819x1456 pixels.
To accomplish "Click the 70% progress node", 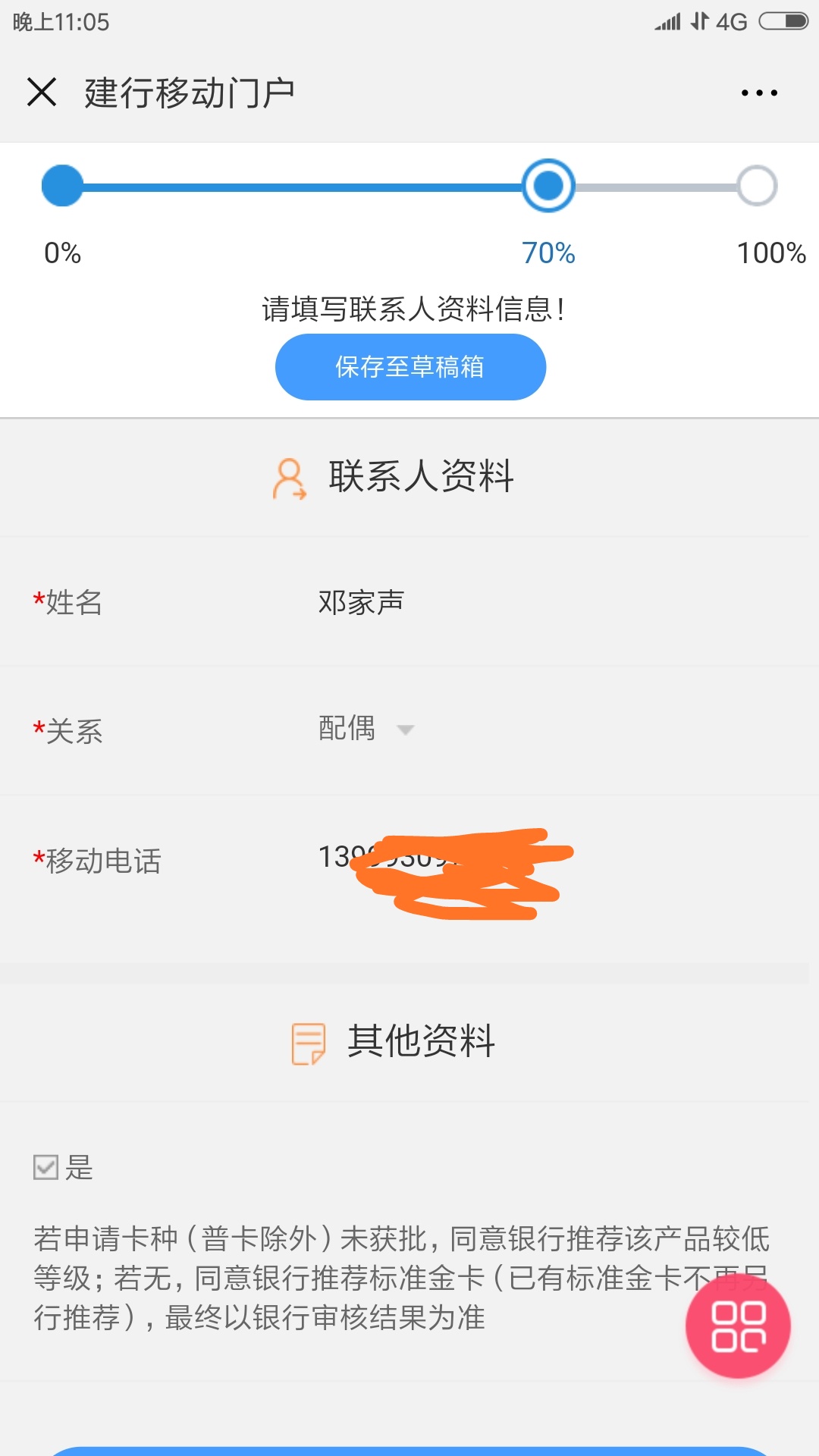I will pyautogui.click(x=549, y=187).
